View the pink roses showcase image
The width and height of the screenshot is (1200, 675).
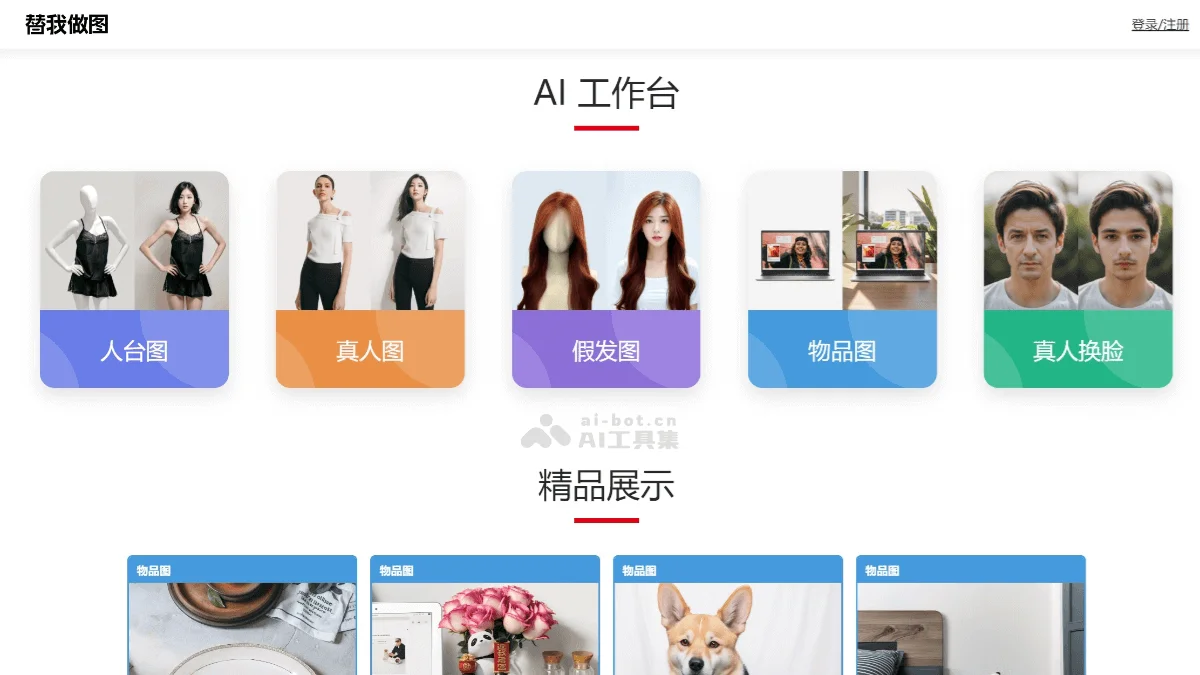pos(485,628)
